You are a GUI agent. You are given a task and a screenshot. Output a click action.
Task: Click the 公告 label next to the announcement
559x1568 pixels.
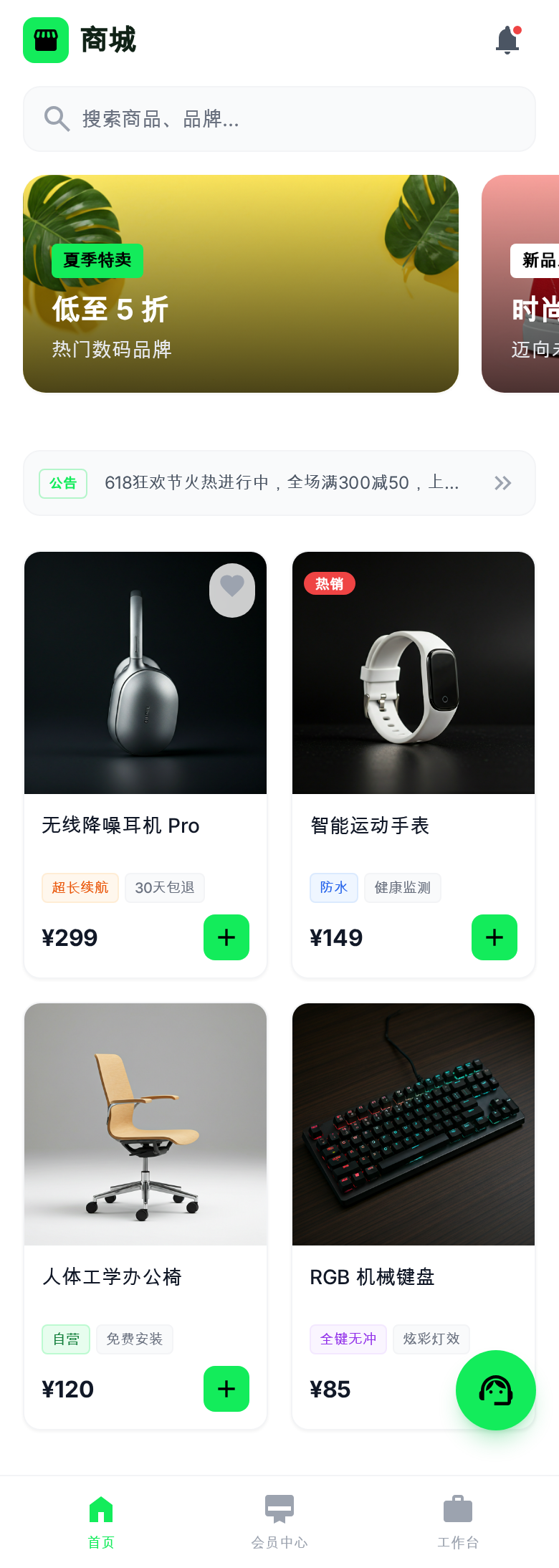click(63, 482)
